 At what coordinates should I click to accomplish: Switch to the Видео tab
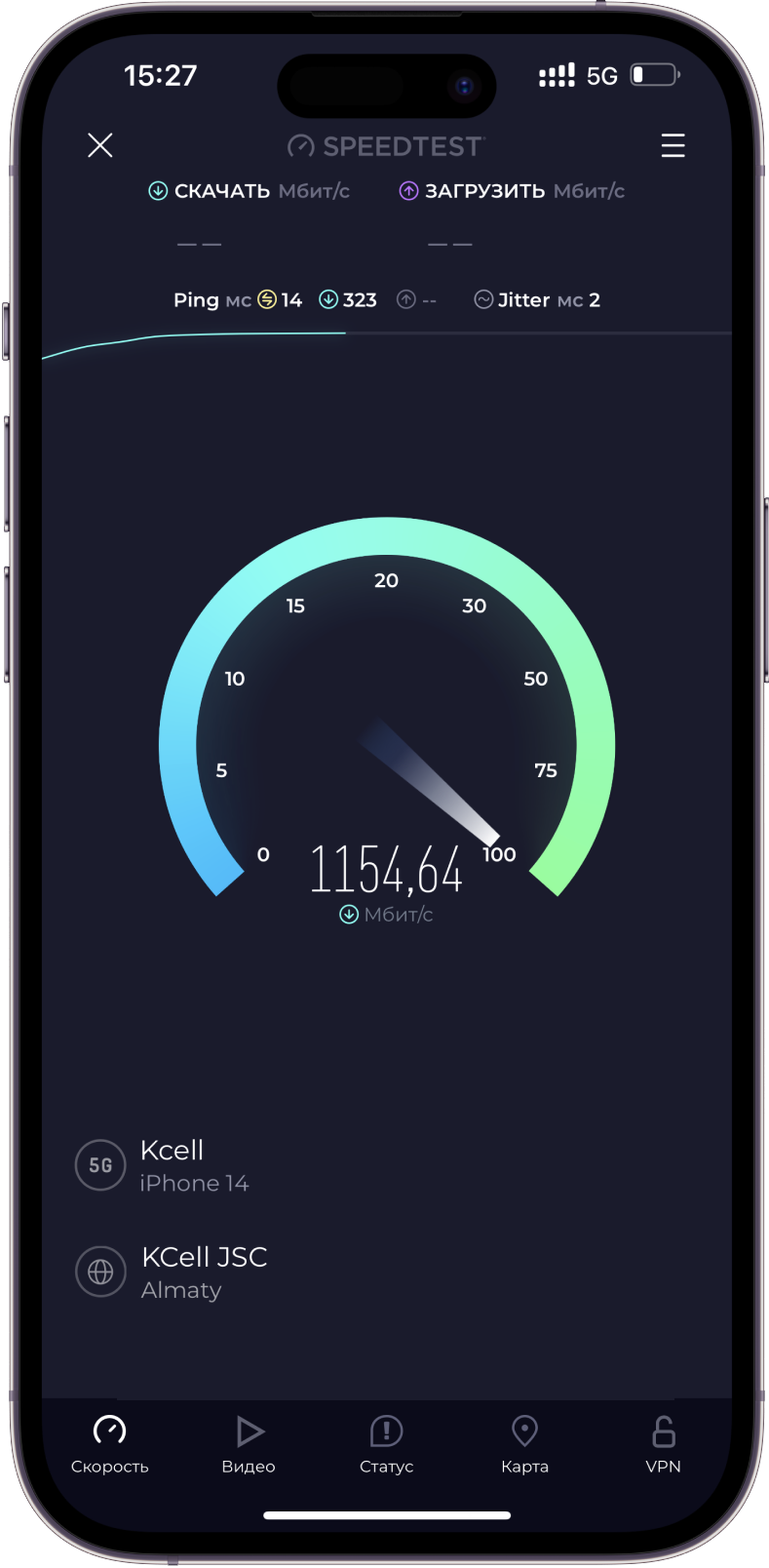249,1443
